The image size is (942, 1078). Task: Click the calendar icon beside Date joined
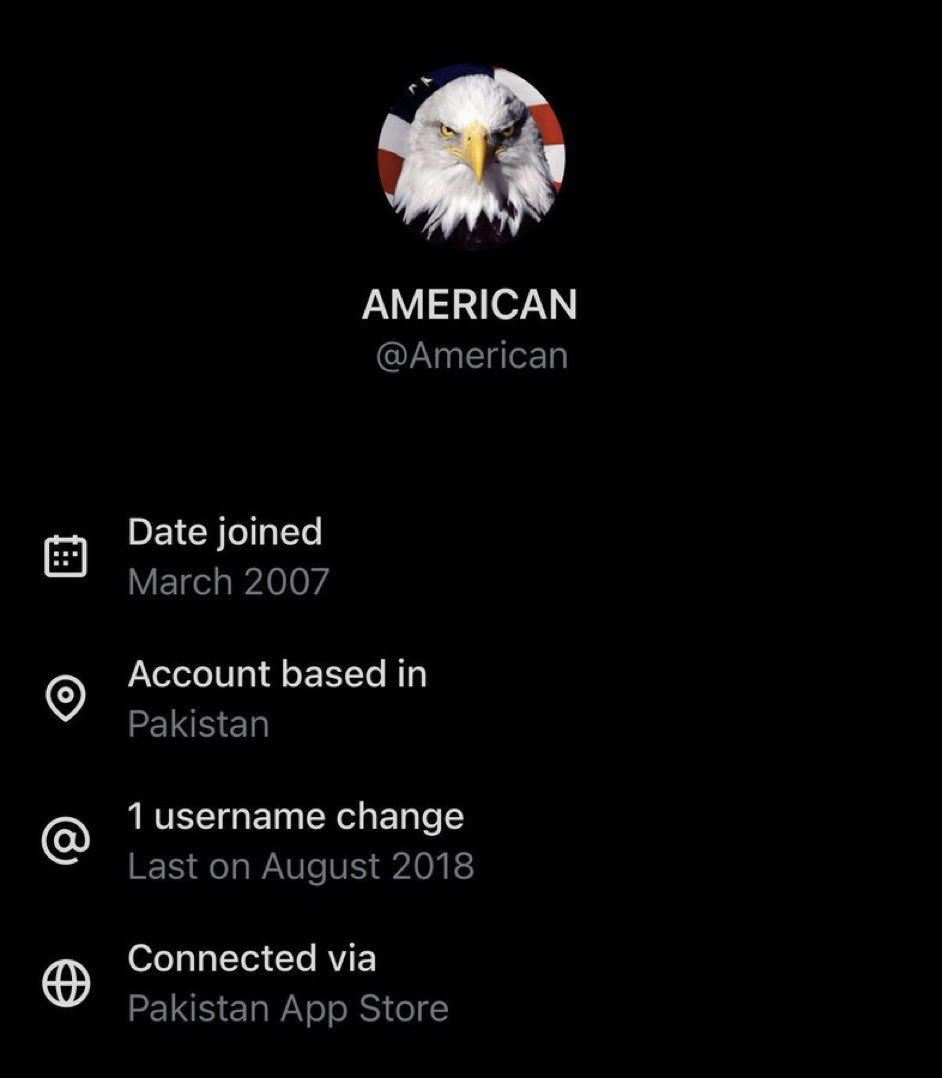[65, 557]
